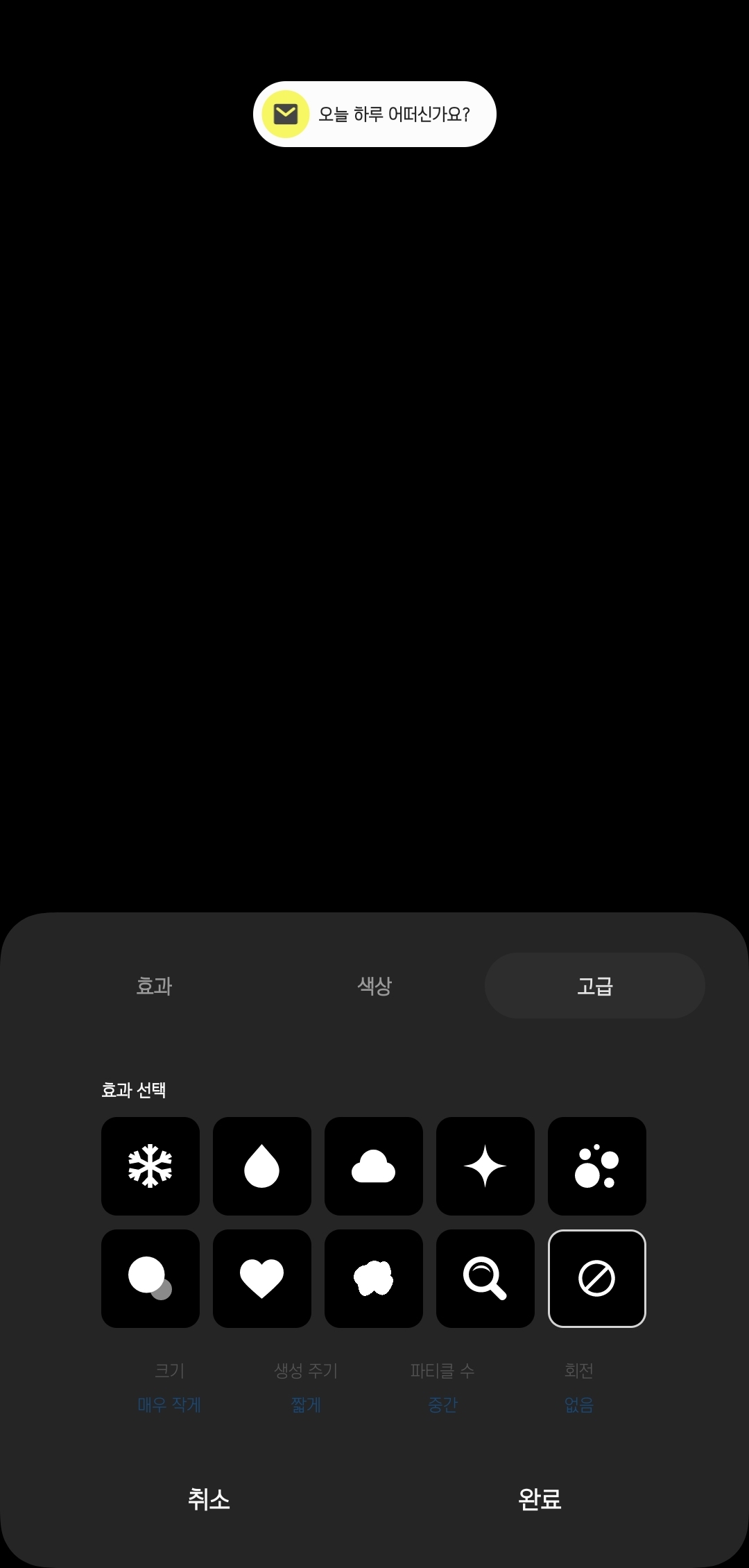This screenshot has height=1568, width=749.
Task: Choose the heart effect tile
Action: pyautogui.click(x=261, y=1279)
